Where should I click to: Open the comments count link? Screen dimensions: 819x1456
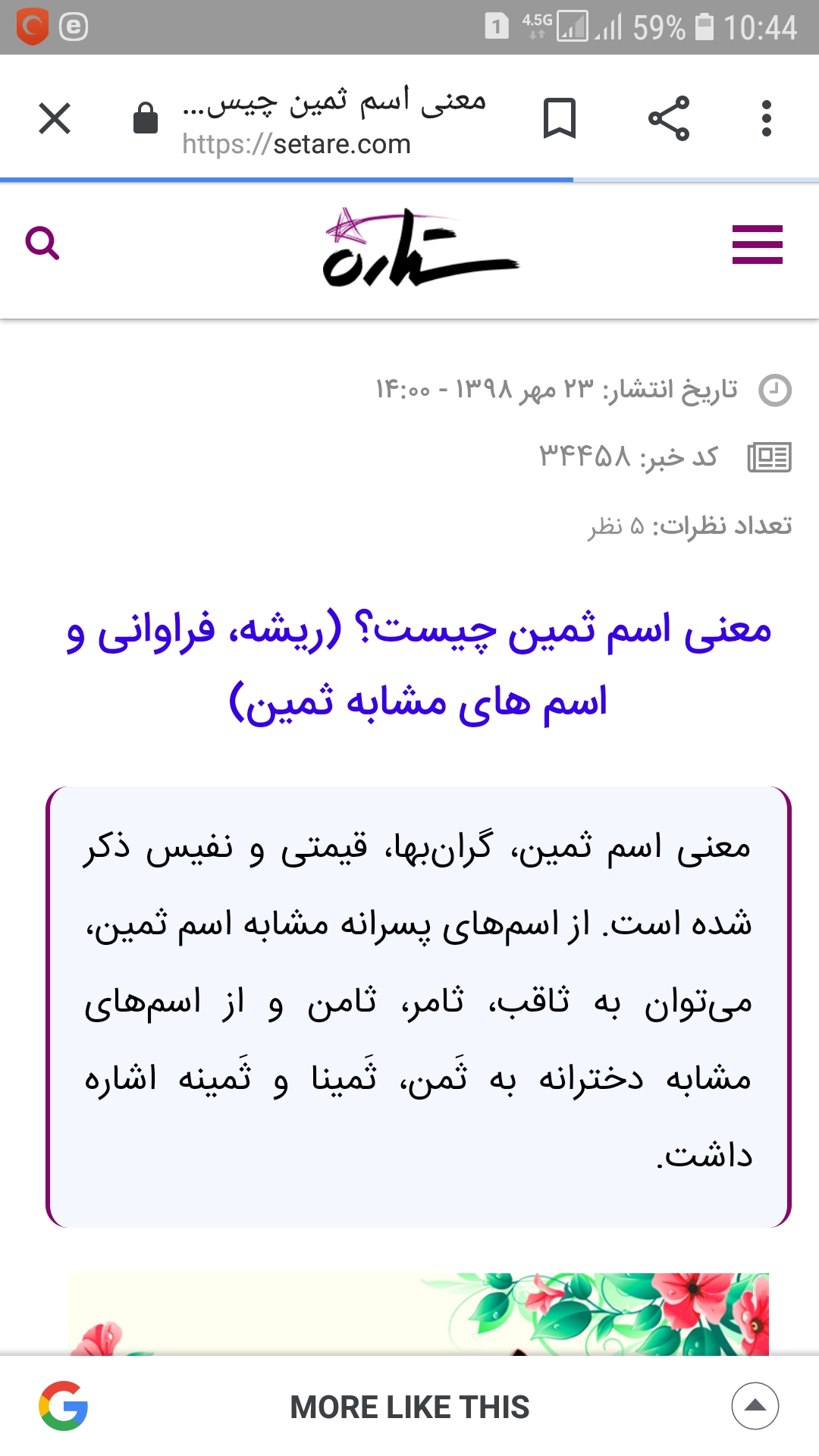click(689, 526)
